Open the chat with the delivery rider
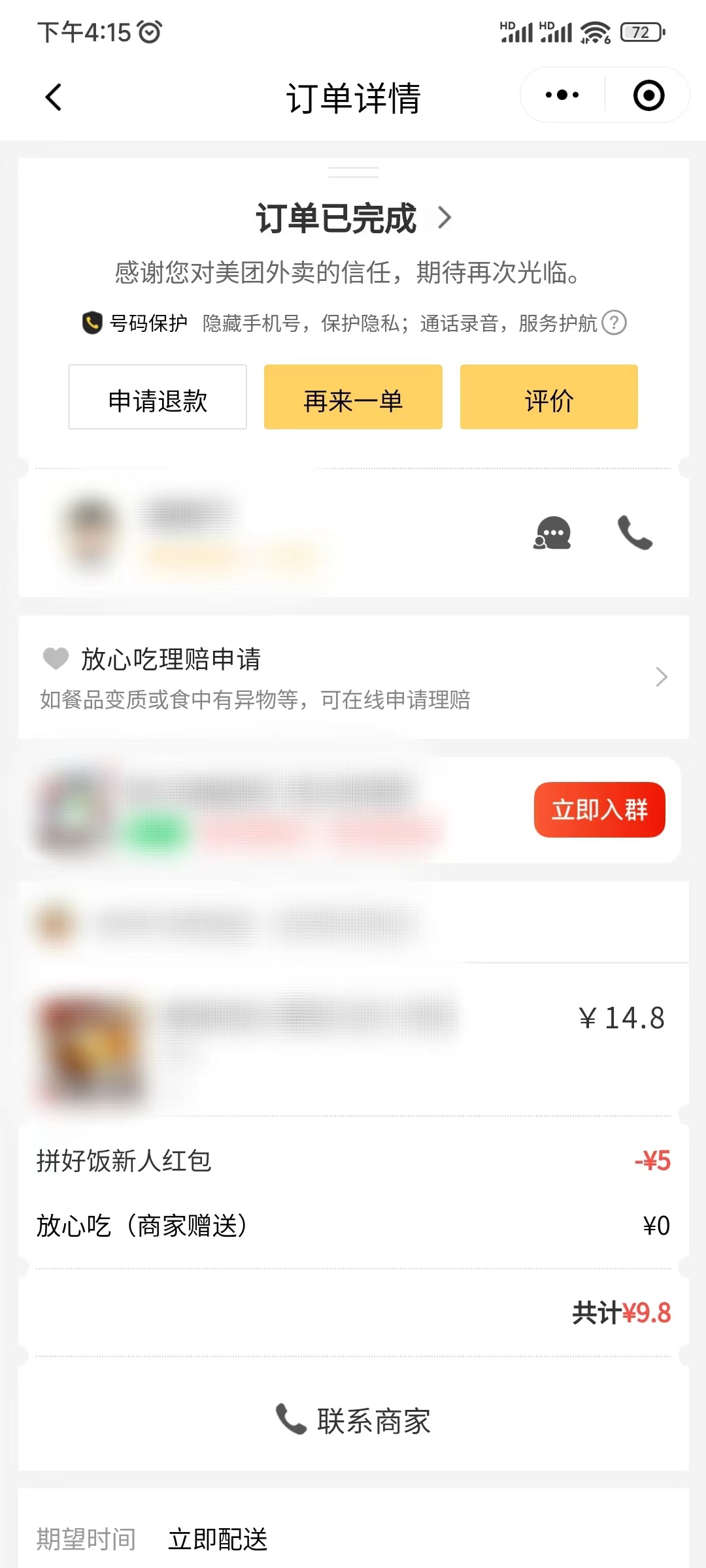 (551, 533)
